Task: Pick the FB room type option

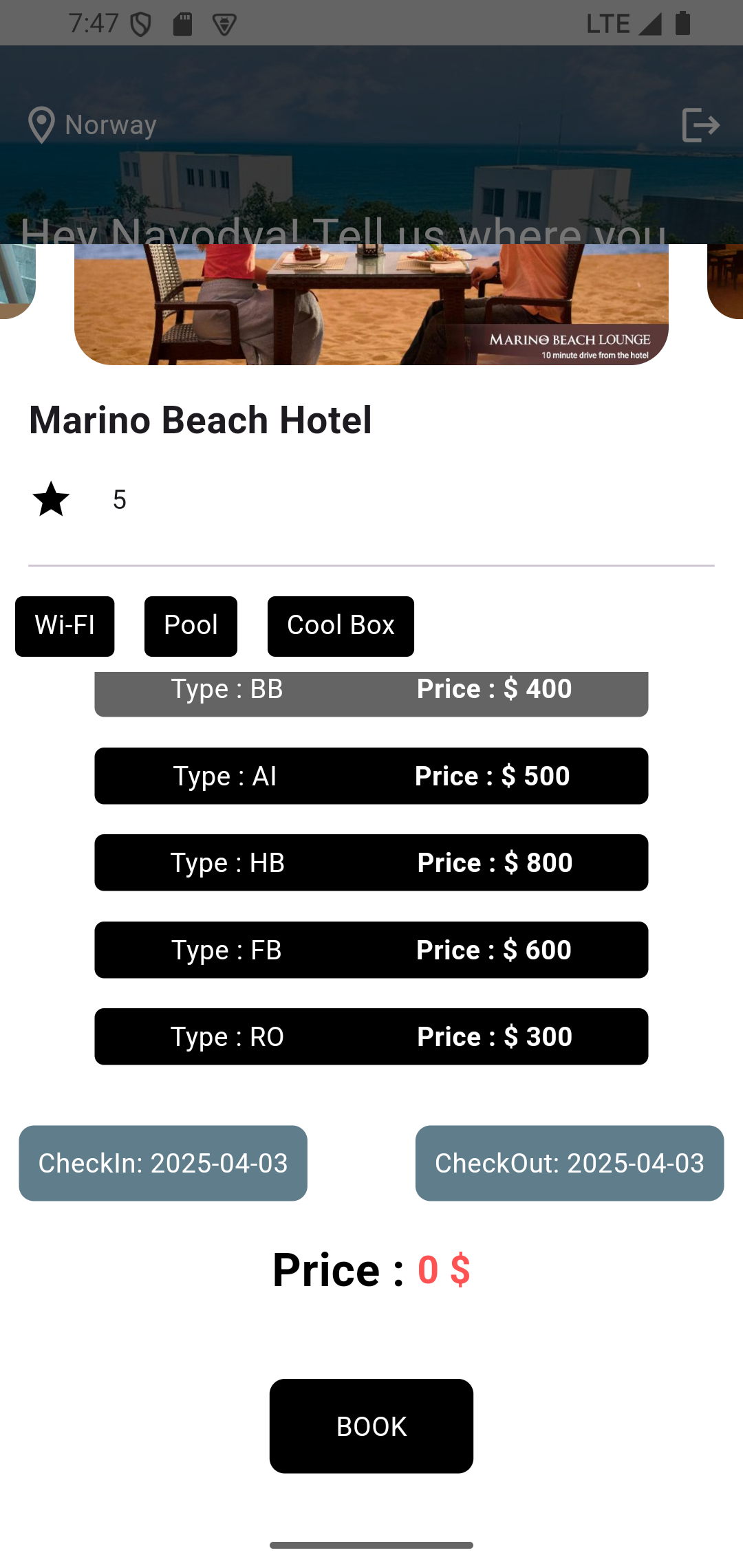Action: (371, 950)
